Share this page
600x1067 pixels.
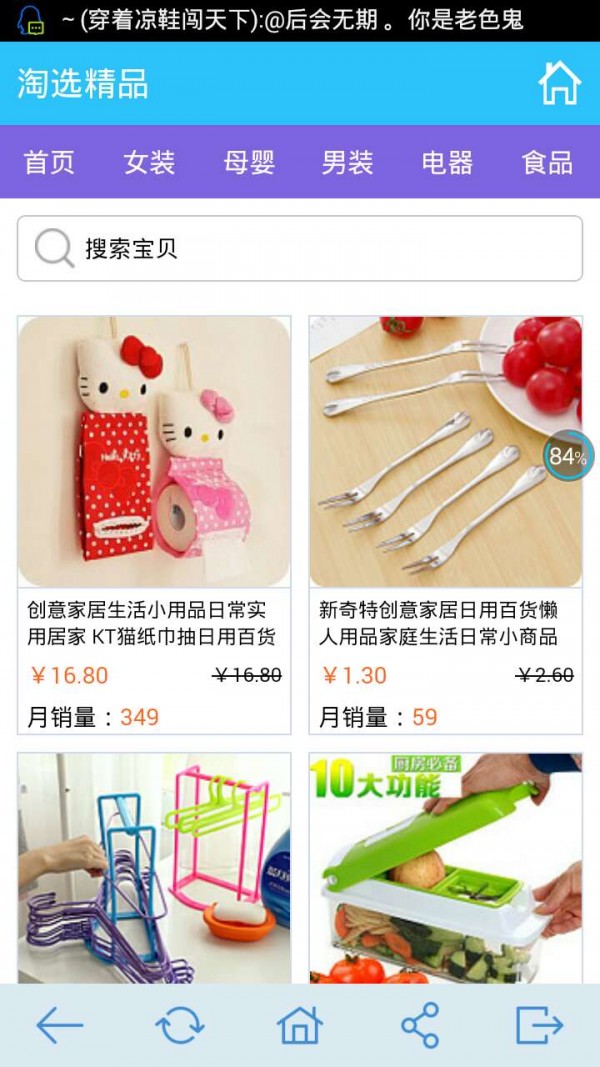(420, 1025)
